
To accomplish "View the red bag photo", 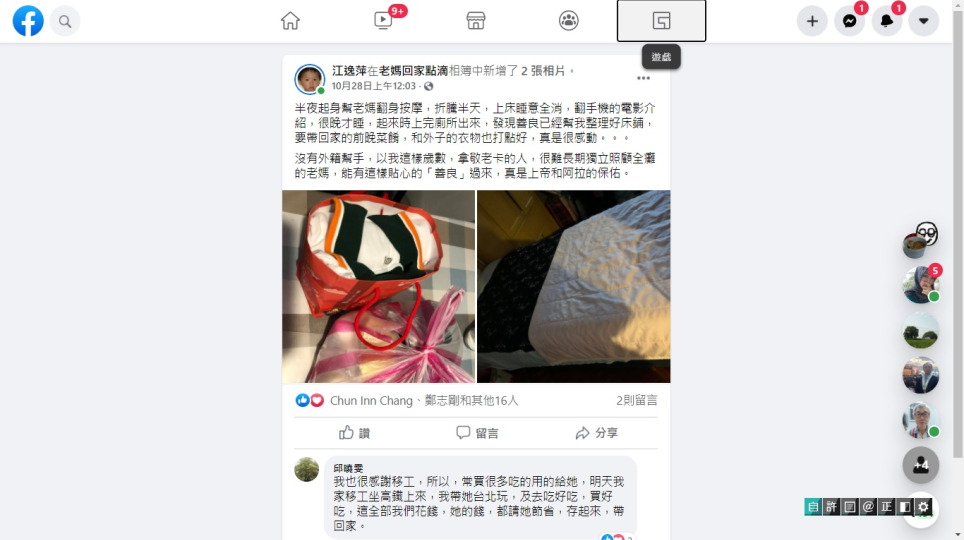I will (378, 287).
